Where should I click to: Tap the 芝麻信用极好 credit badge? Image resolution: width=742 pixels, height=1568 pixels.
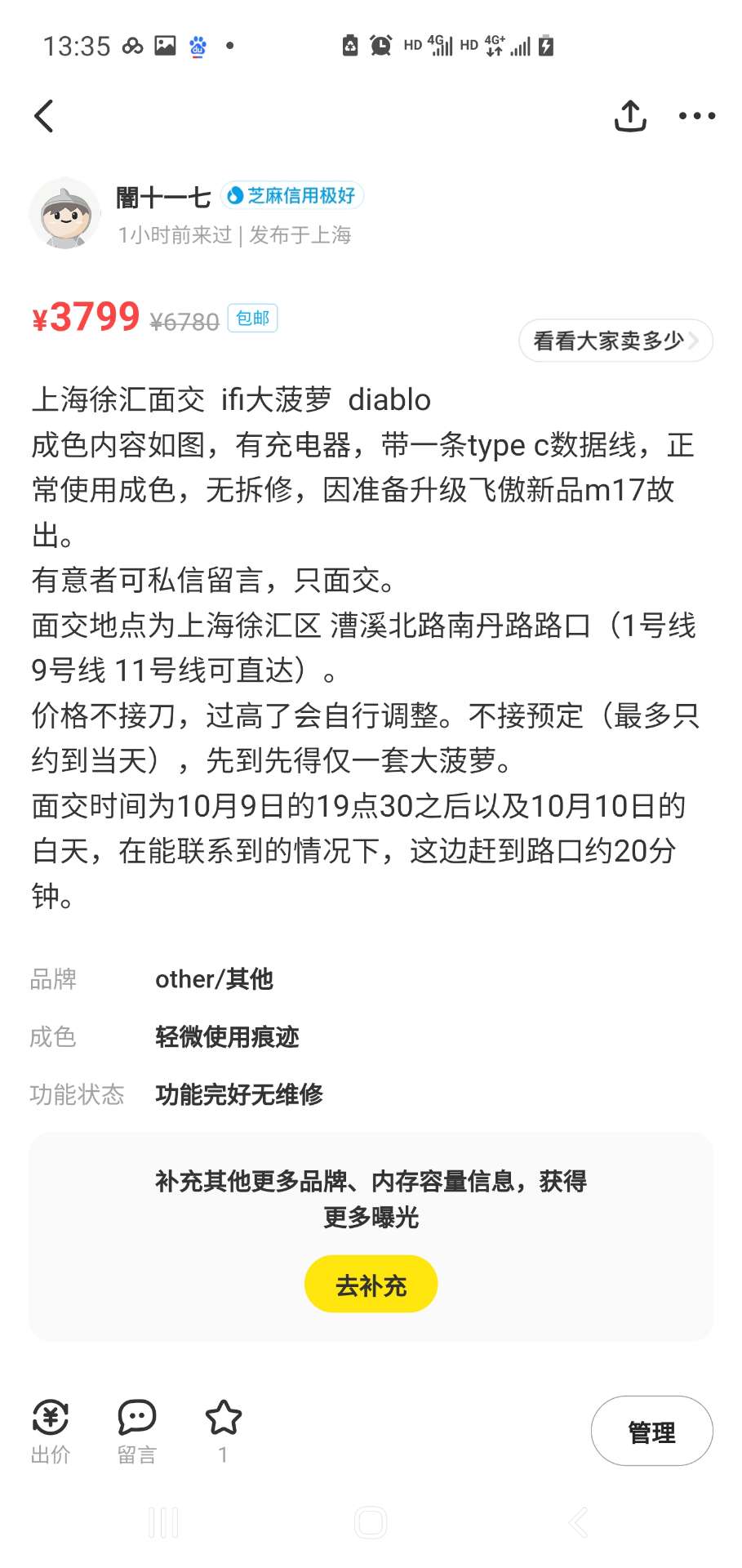coord(292,196)
